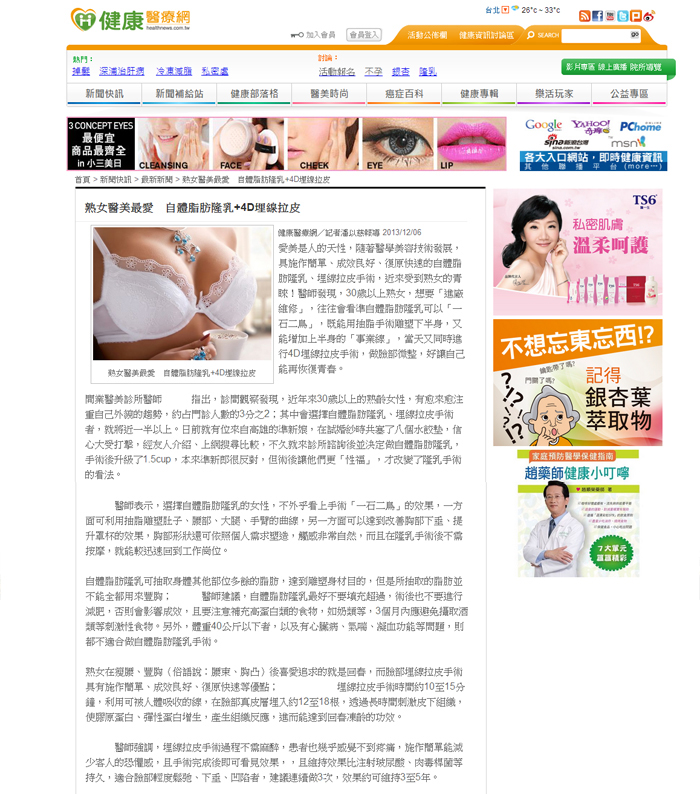Go to the 醫美時尚 section

pyautogui.click(x=330, y=93)
